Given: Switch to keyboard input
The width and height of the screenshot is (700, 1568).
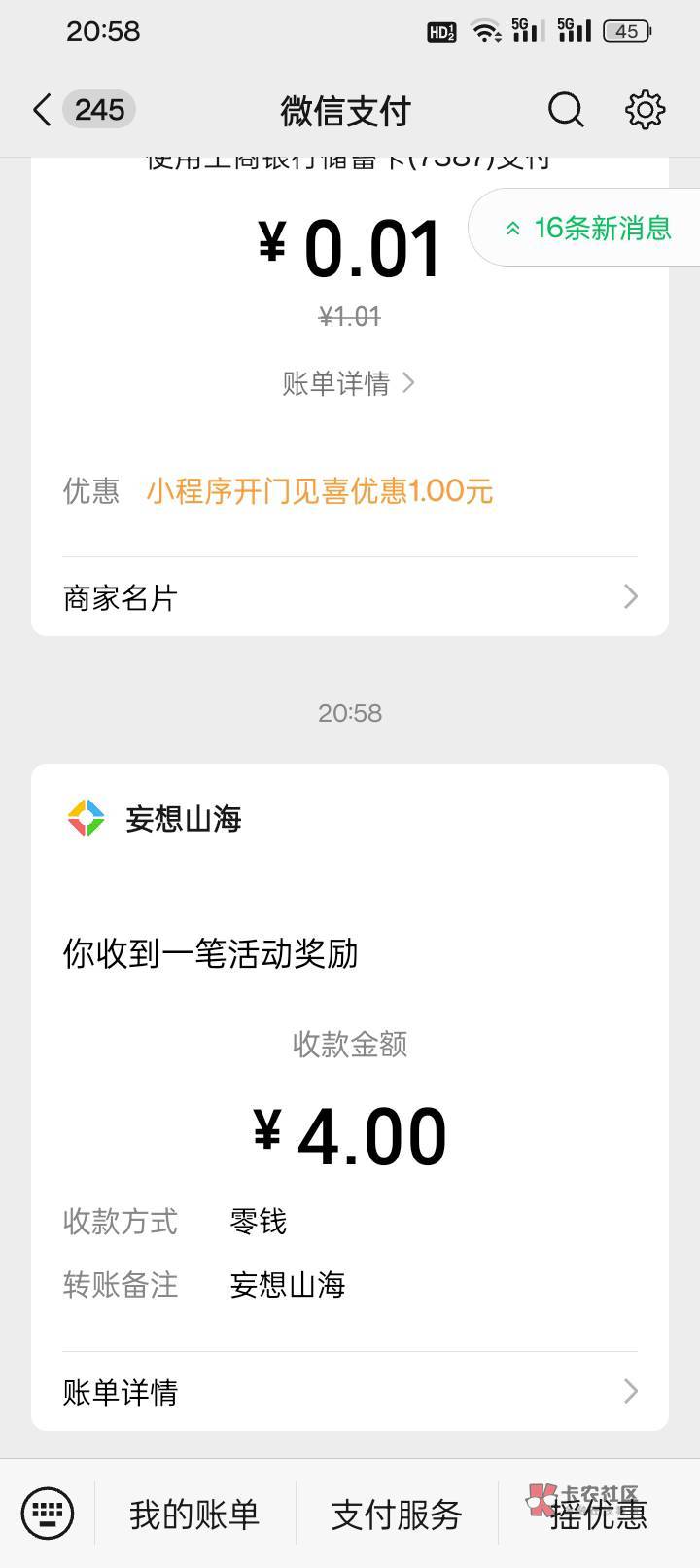Looking at the screenshot, I should (47, 1514).
